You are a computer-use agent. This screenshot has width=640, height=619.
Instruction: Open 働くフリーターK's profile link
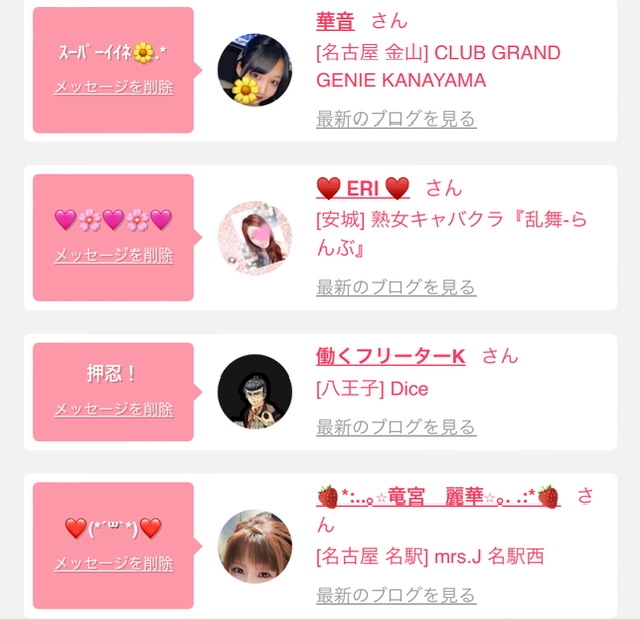391,357
